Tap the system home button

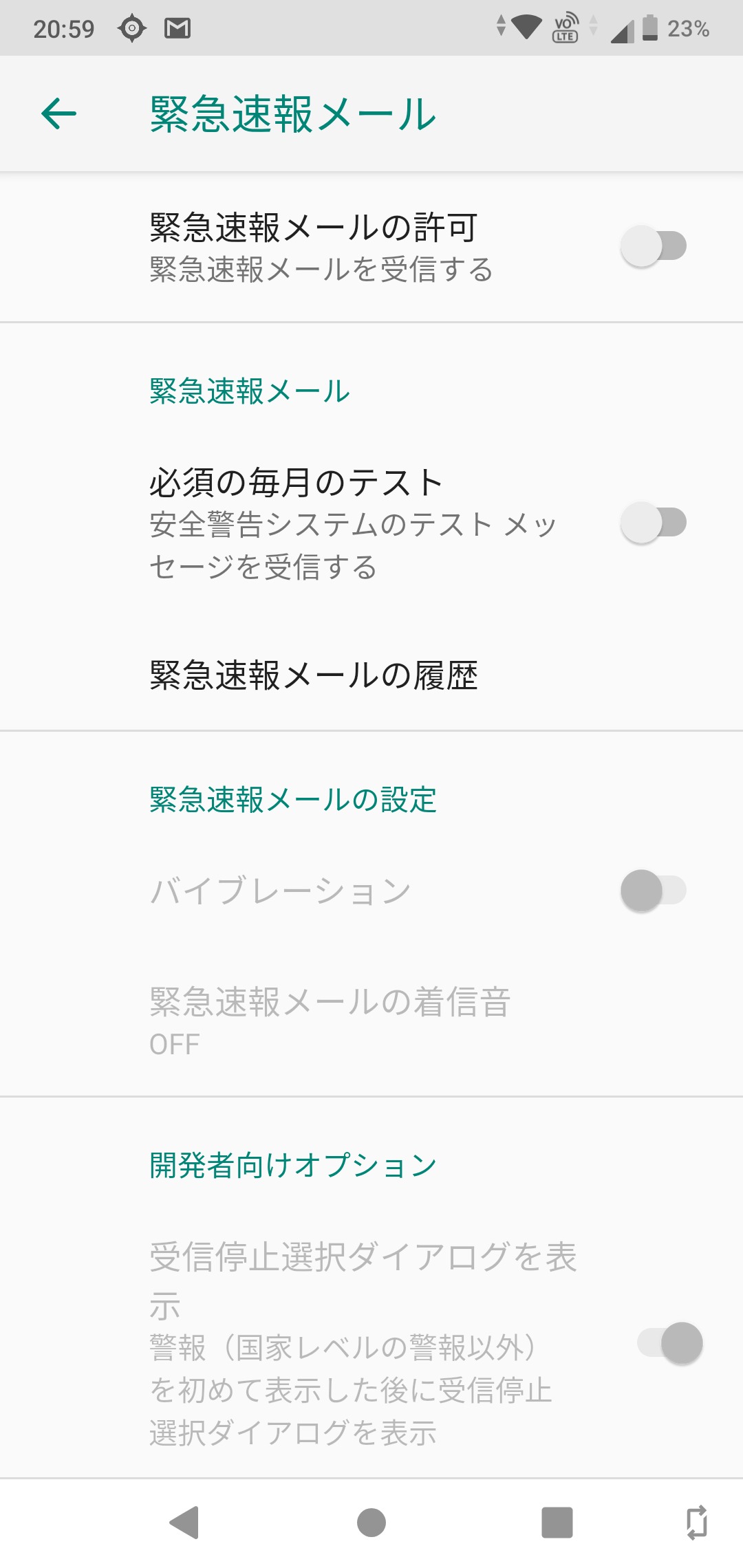(x=371, y=1522)
